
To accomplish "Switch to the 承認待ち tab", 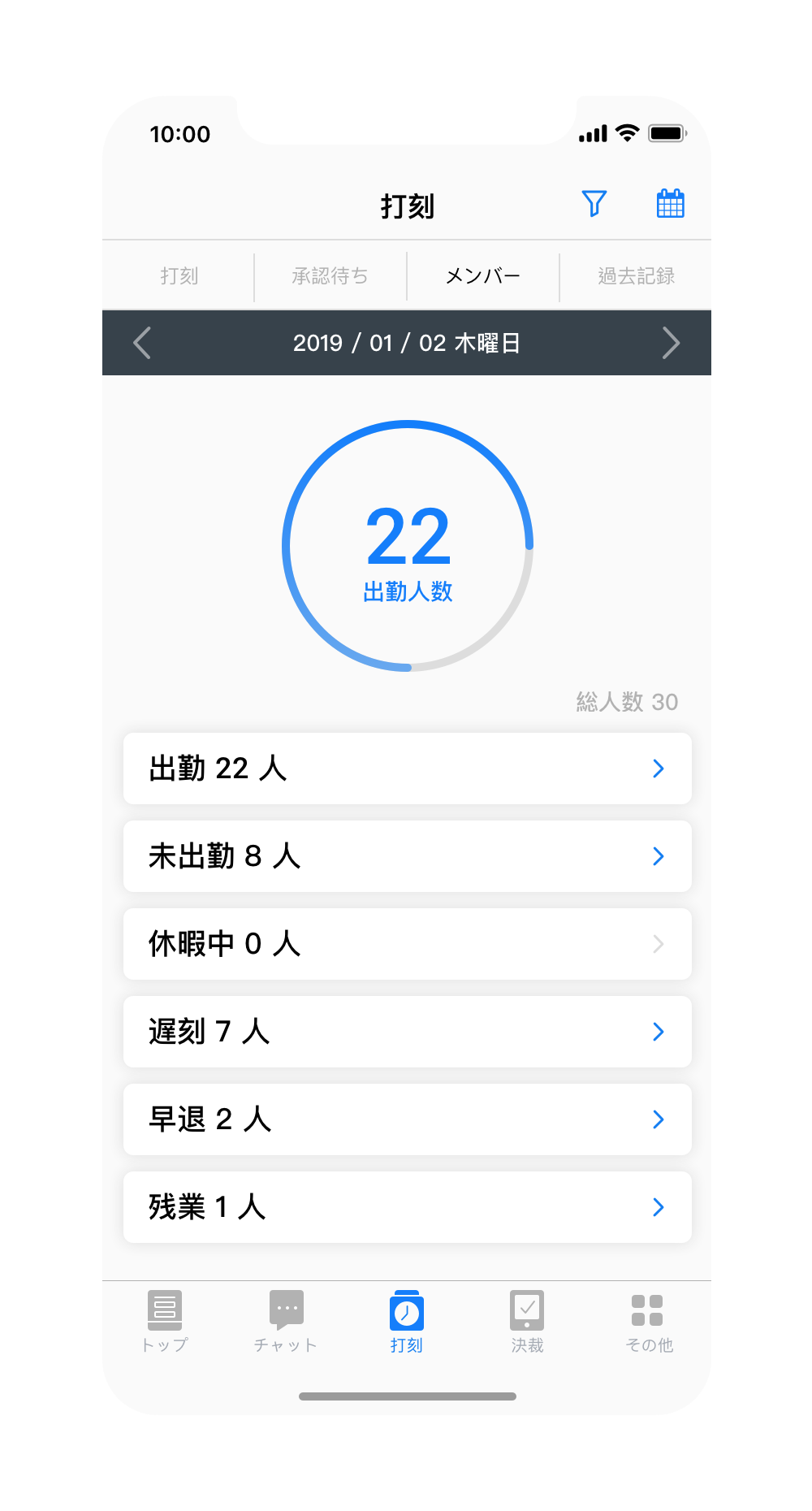I will 330,276.
